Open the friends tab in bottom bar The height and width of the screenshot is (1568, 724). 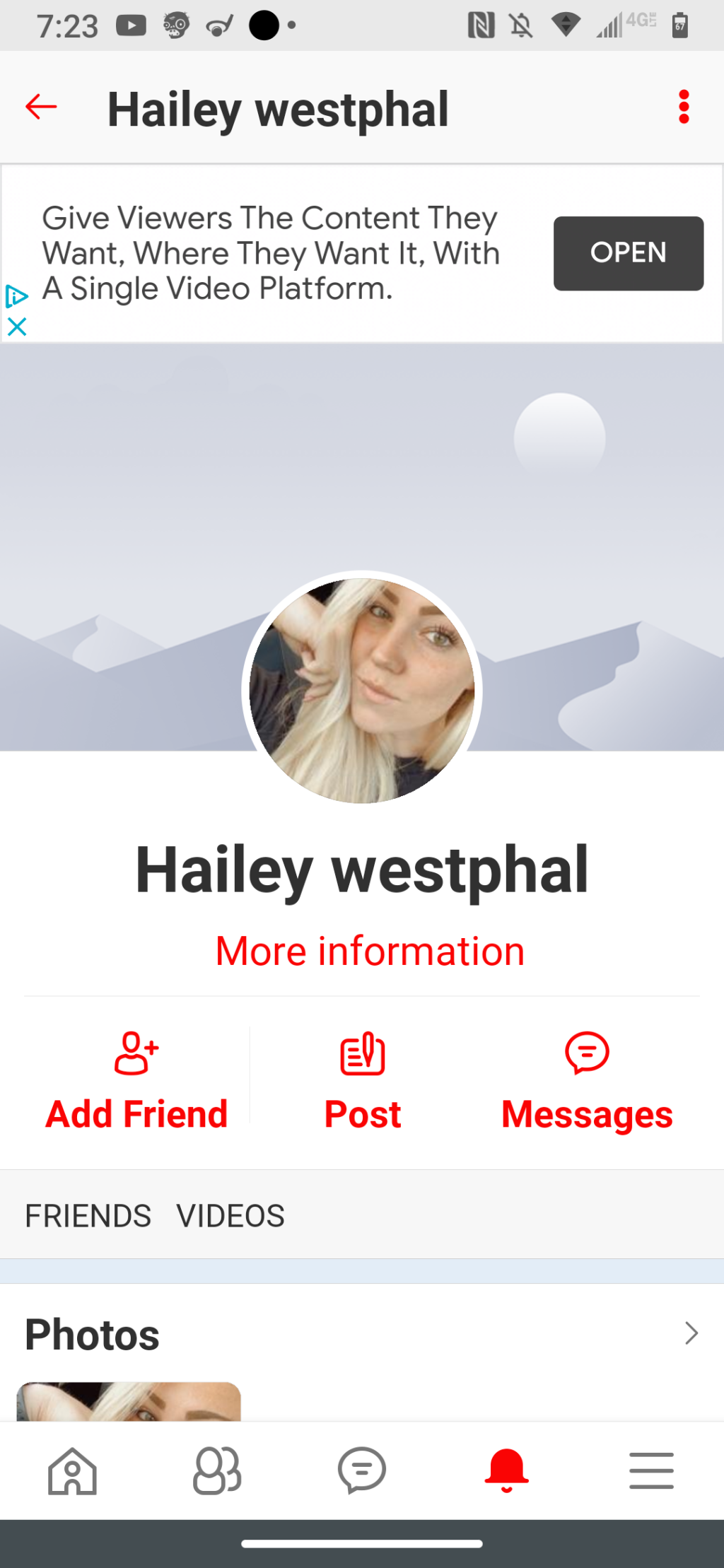pyautogui.click(x=217, y=1471)
